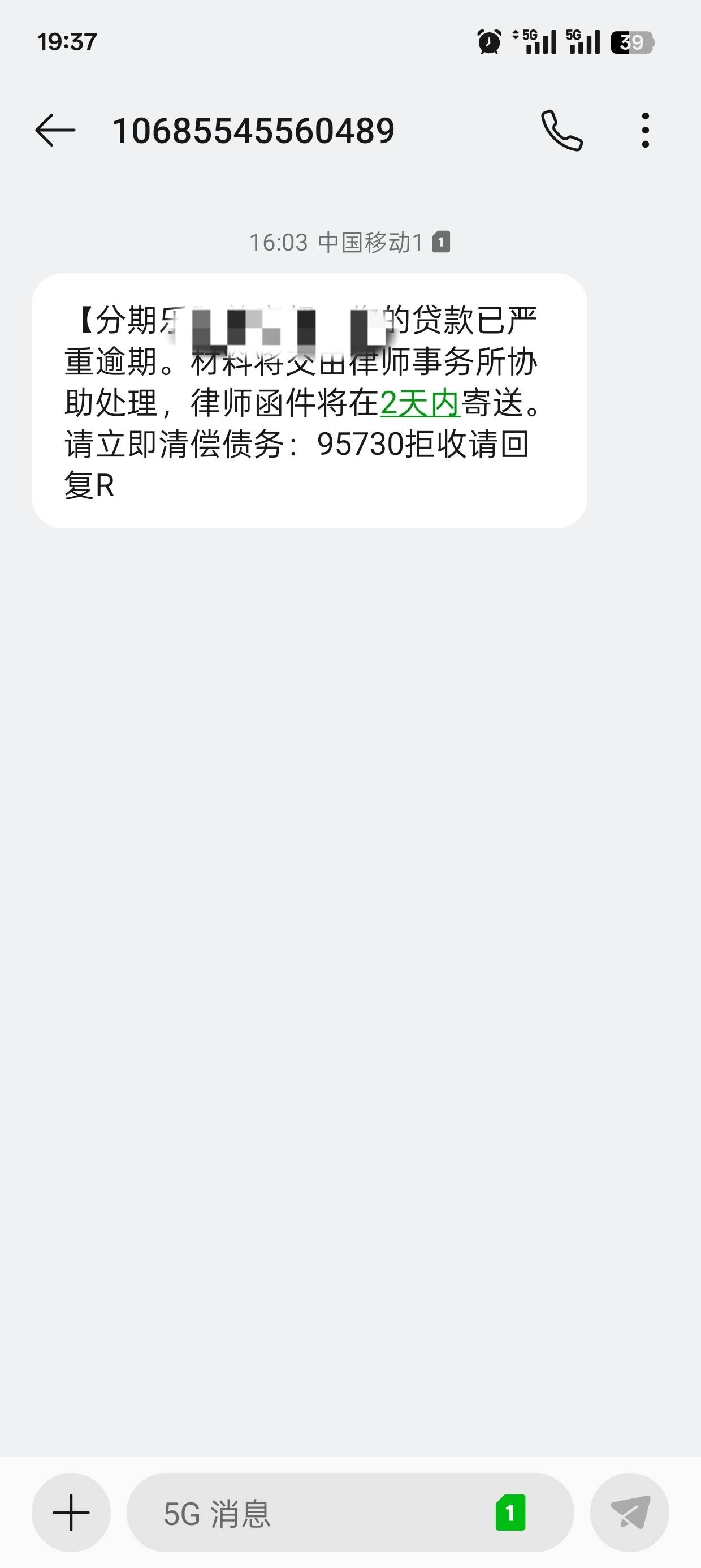The width and height of the screenshot is (701, 1568).
Task: Send the message with paper plane icon
Action: click(630, 1513)
